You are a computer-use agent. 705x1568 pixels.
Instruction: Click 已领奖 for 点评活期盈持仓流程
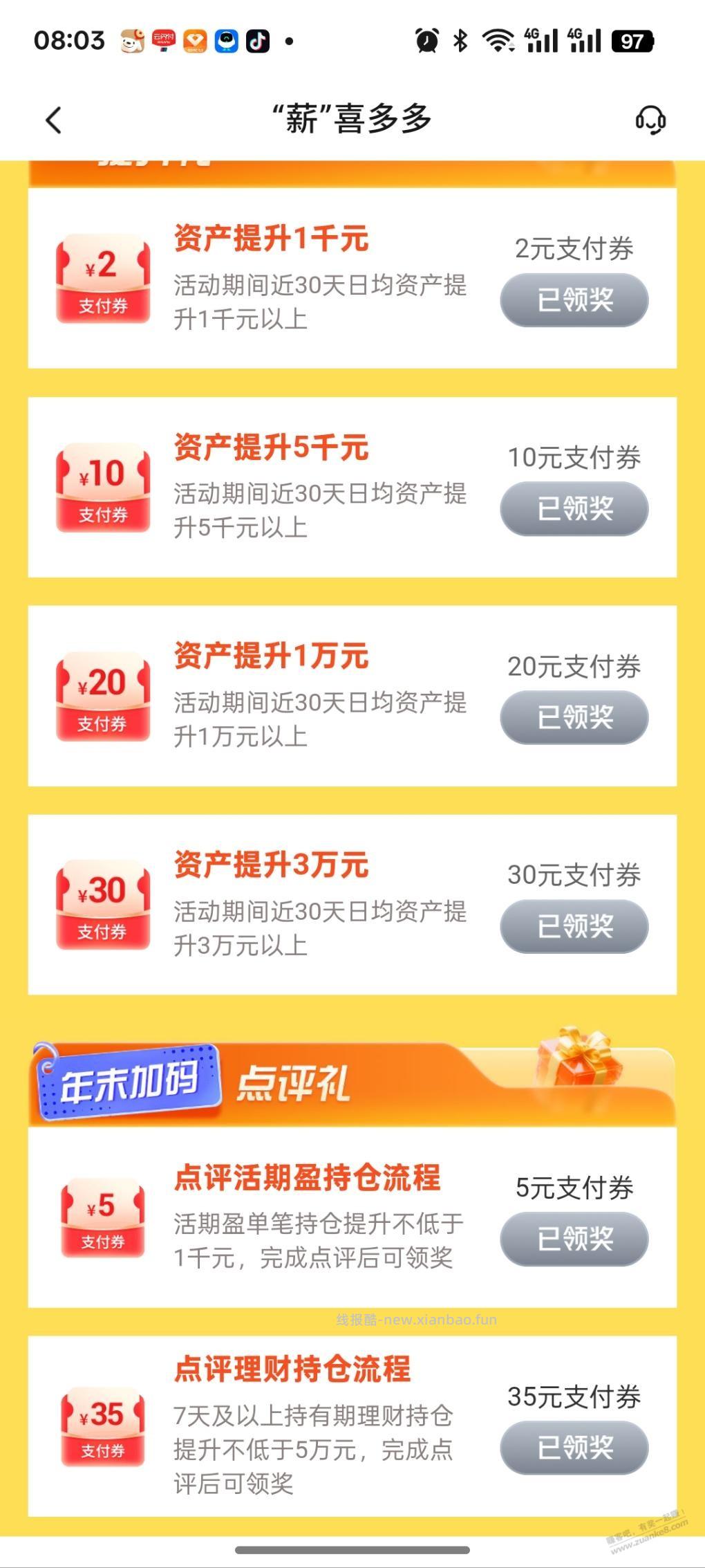pyautogui.click(x=573, y=1239)
